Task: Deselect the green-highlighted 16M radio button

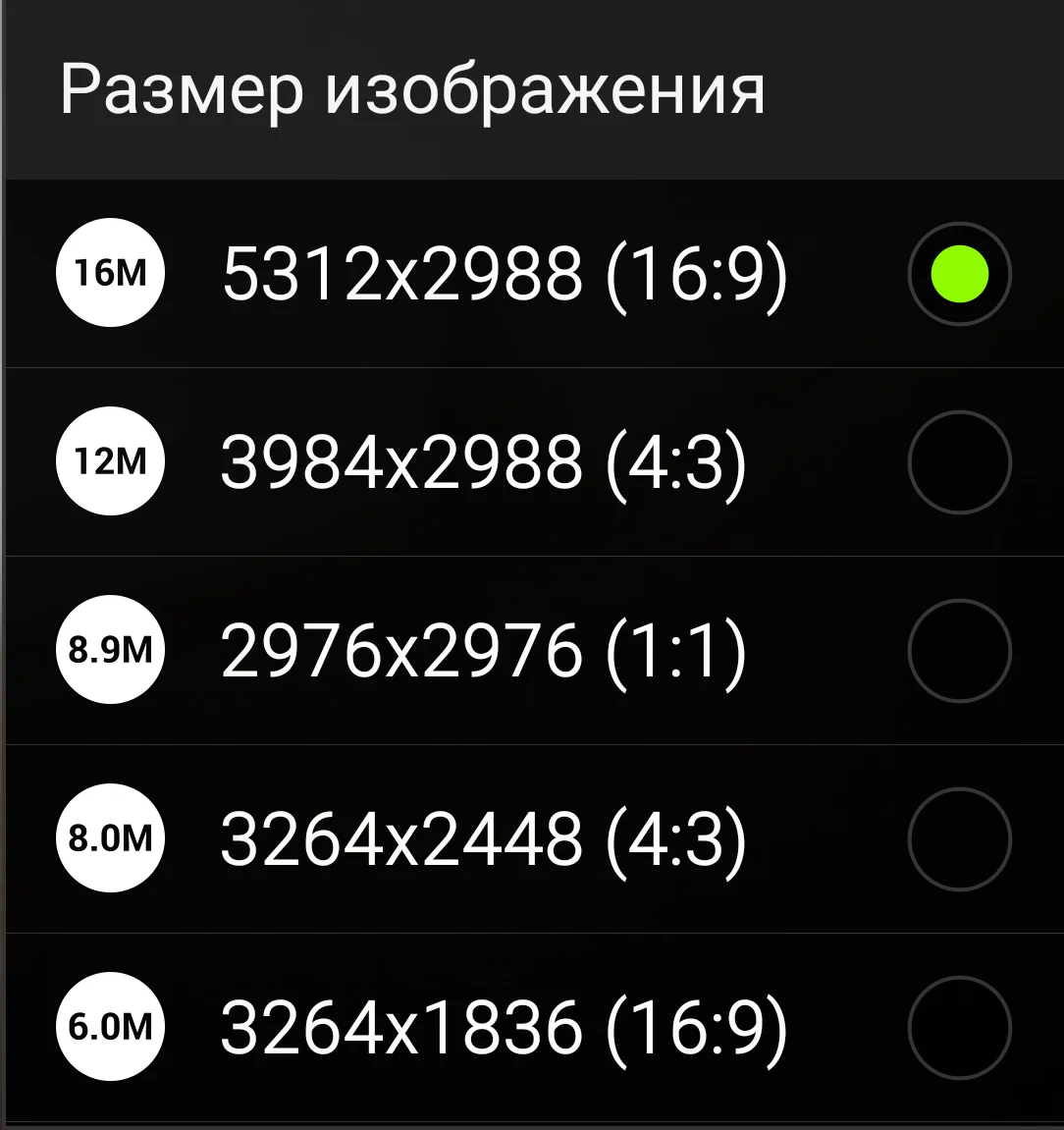Action: tap(959, 274)
